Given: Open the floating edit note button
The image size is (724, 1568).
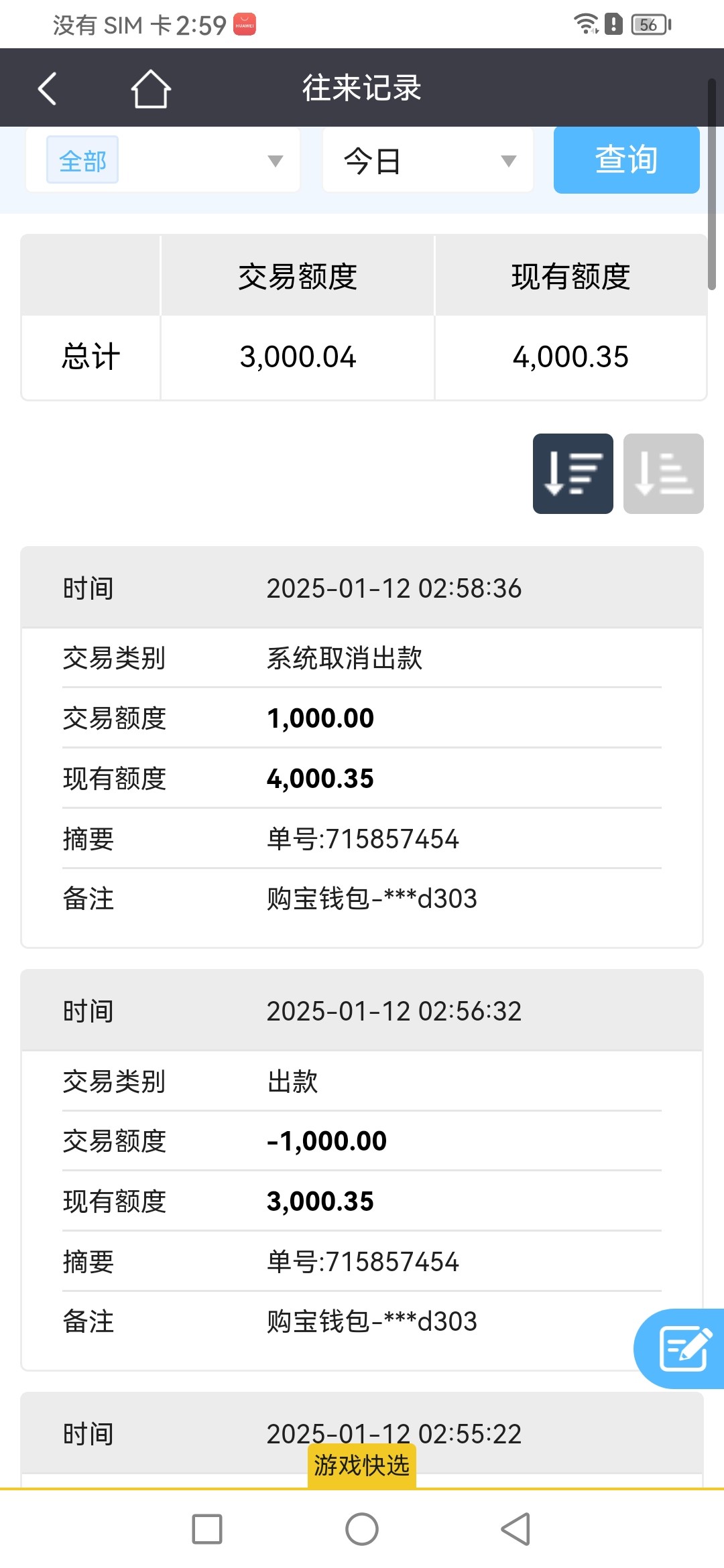Looking at the screenshot, I should tap(682, 1348).
